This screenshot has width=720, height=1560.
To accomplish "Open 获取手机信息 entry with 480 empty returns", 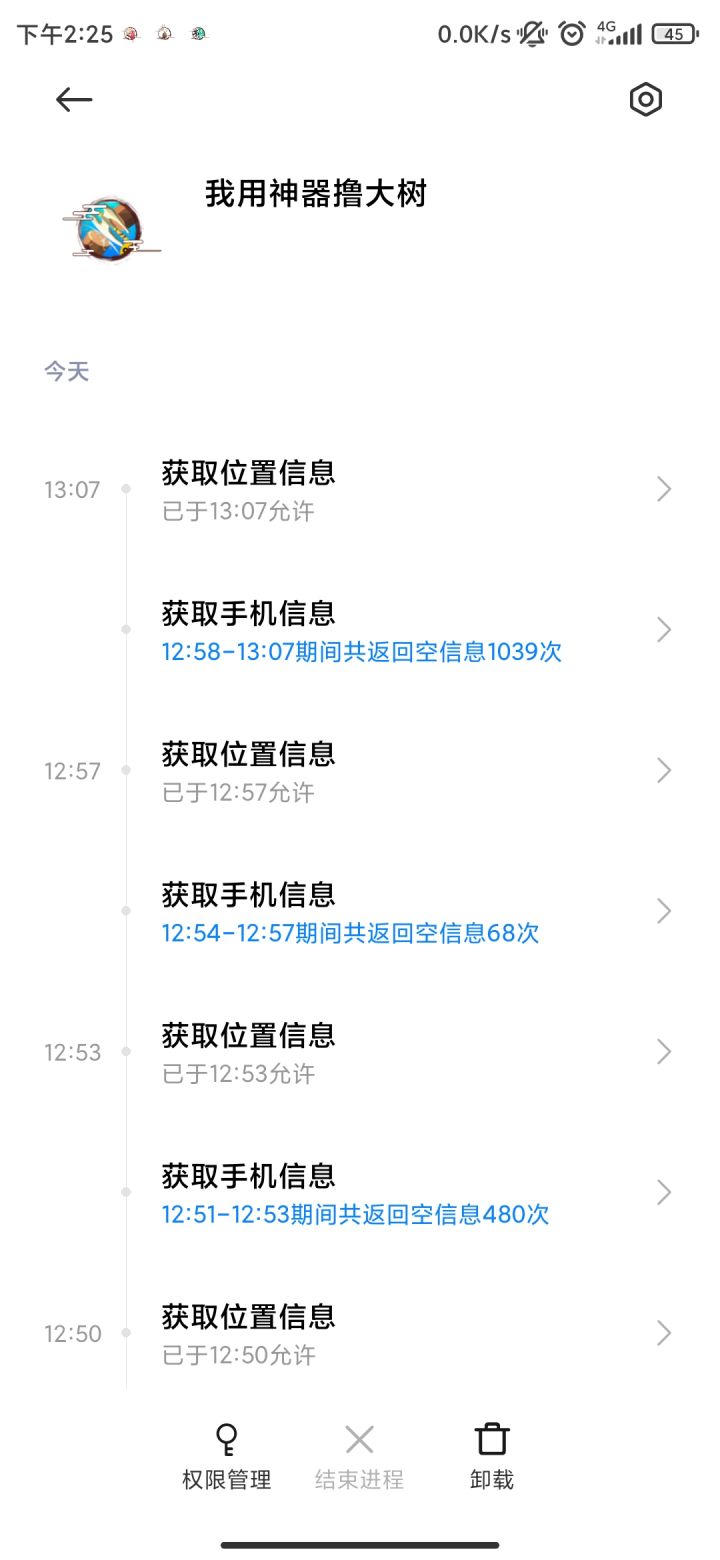I will pyautogui.click(x=400, y=1192).
